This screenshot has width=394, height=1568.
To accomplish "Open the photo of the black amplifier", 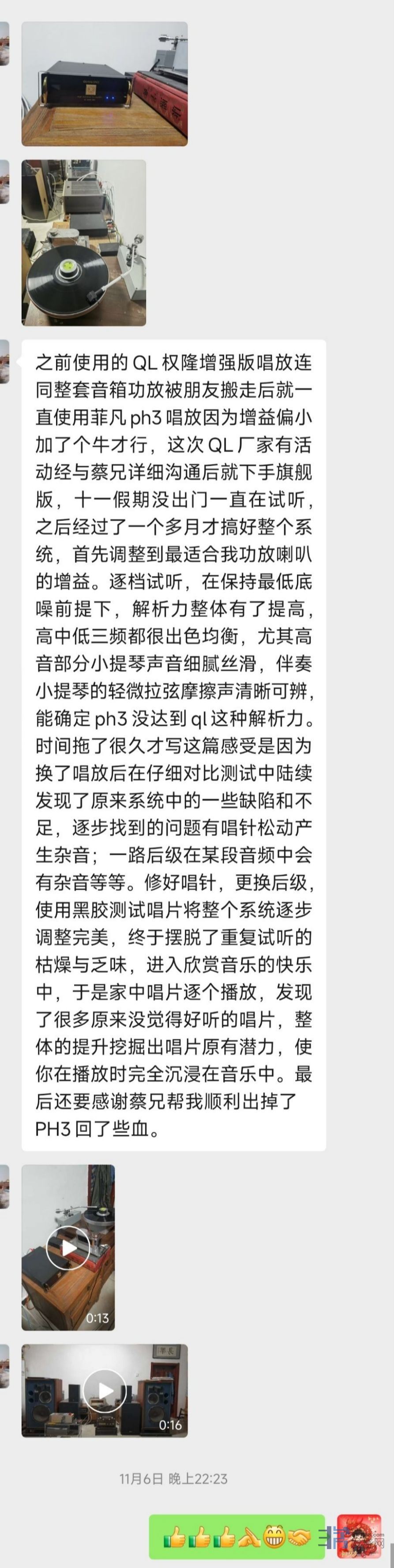I will point(105,84).
